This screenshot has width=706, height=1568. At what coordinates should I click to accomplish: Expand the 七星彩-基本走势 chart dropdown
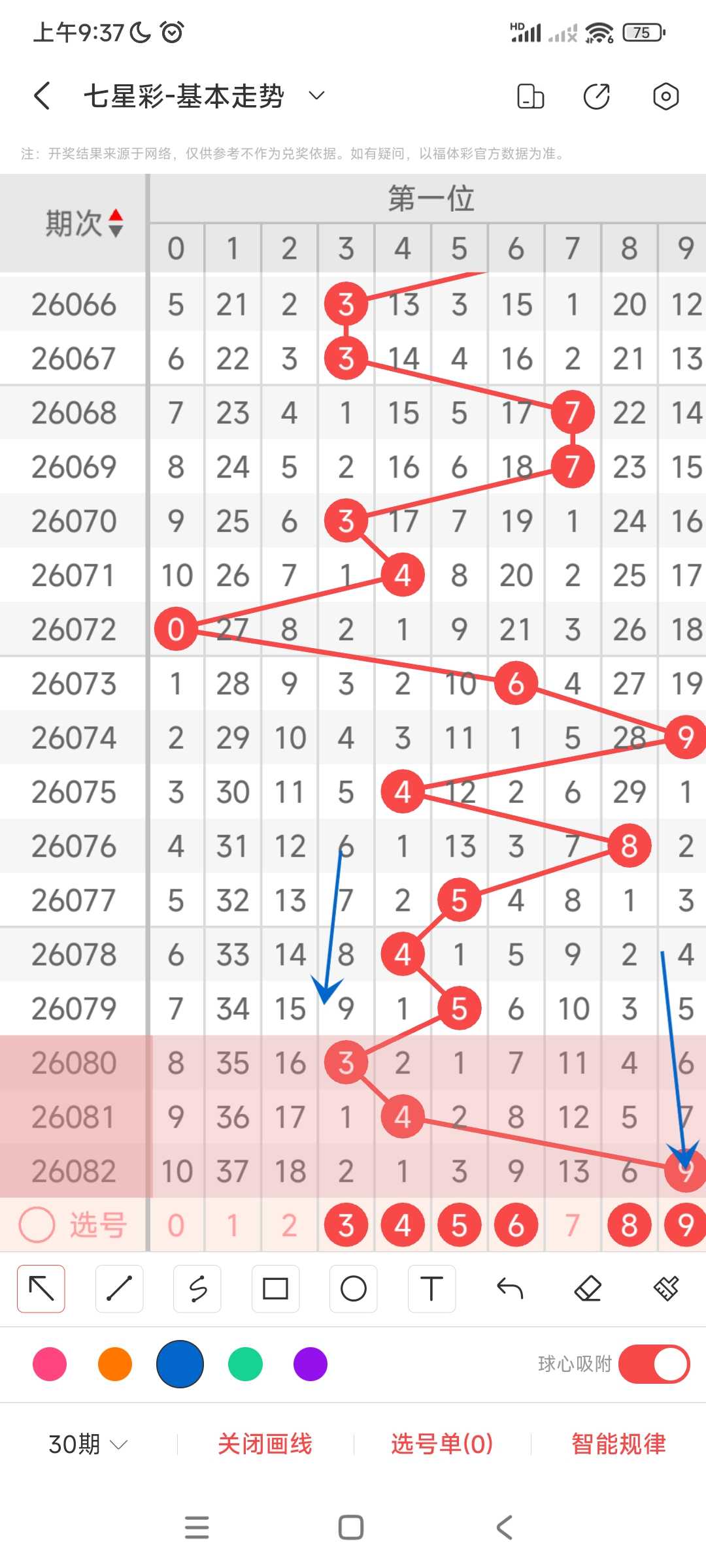tap(316, 96)
